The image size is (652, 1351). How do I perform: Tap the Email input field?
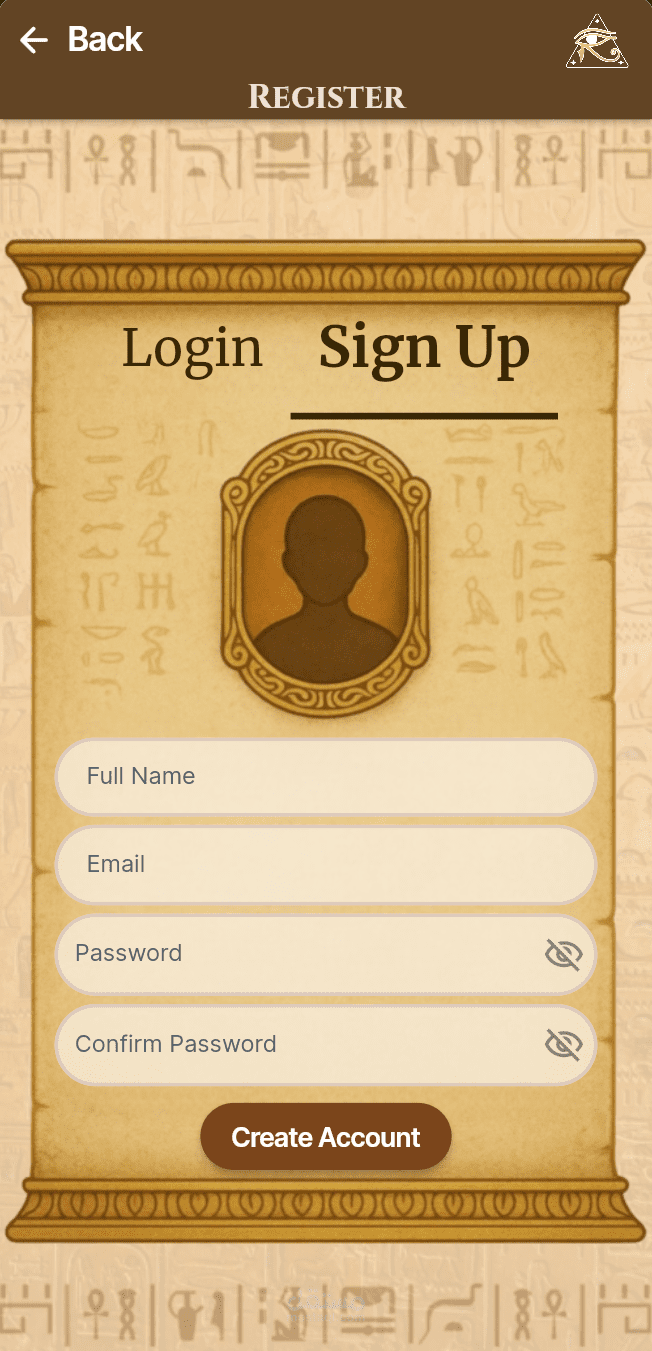pos(326,865)
